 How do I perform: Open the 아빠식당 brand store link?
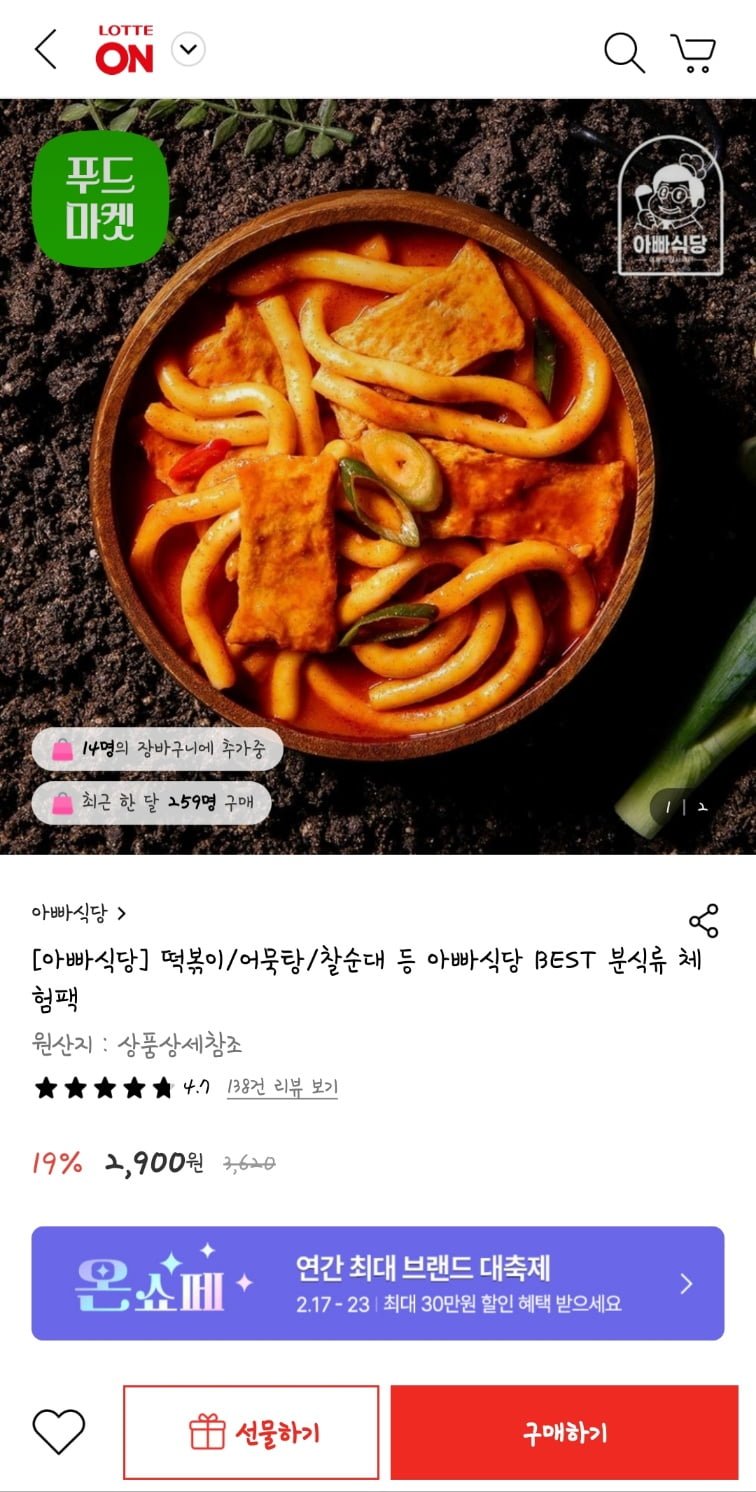[78, 913]
